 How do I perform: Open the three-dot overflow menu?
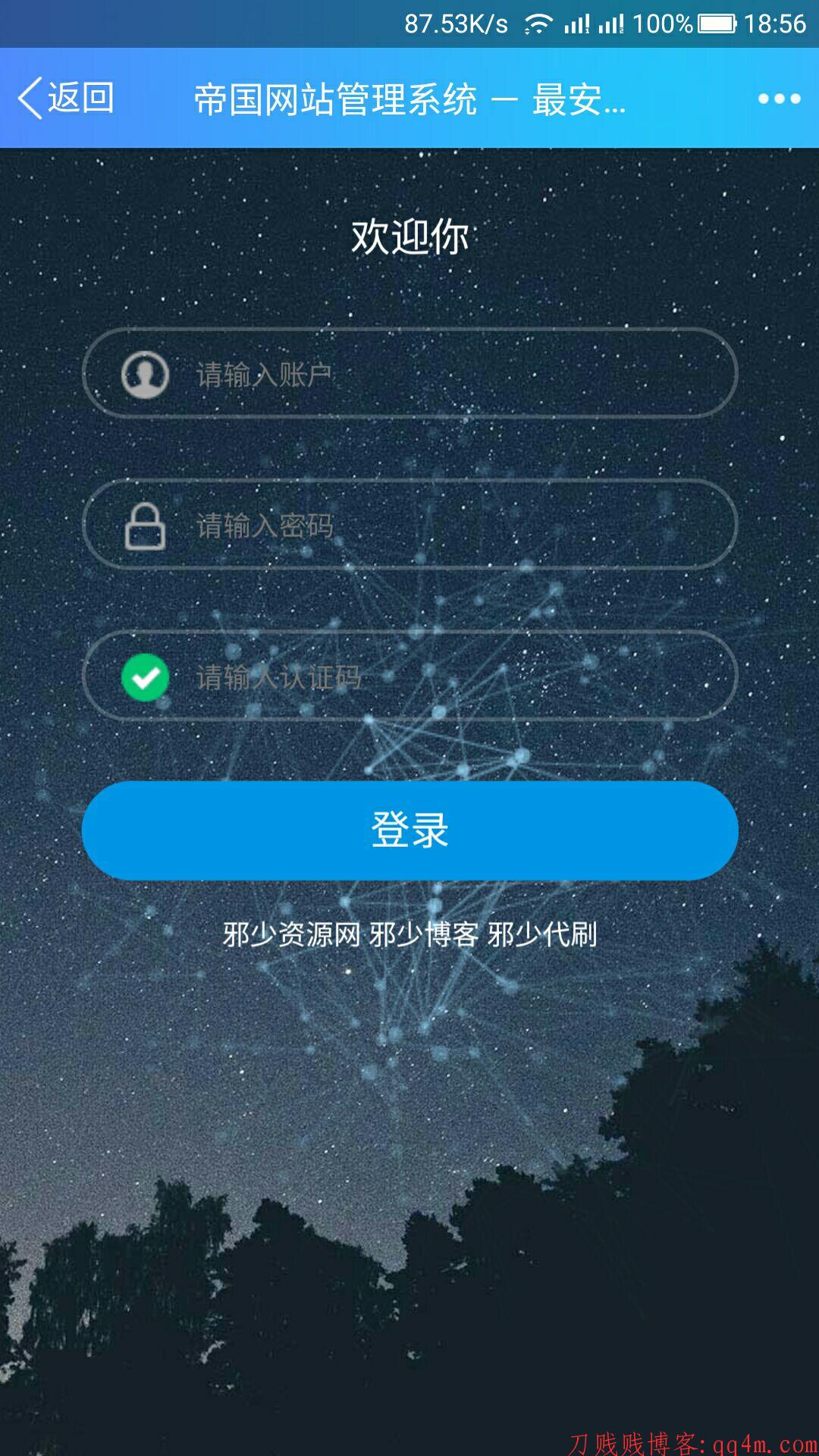[779, 99]
